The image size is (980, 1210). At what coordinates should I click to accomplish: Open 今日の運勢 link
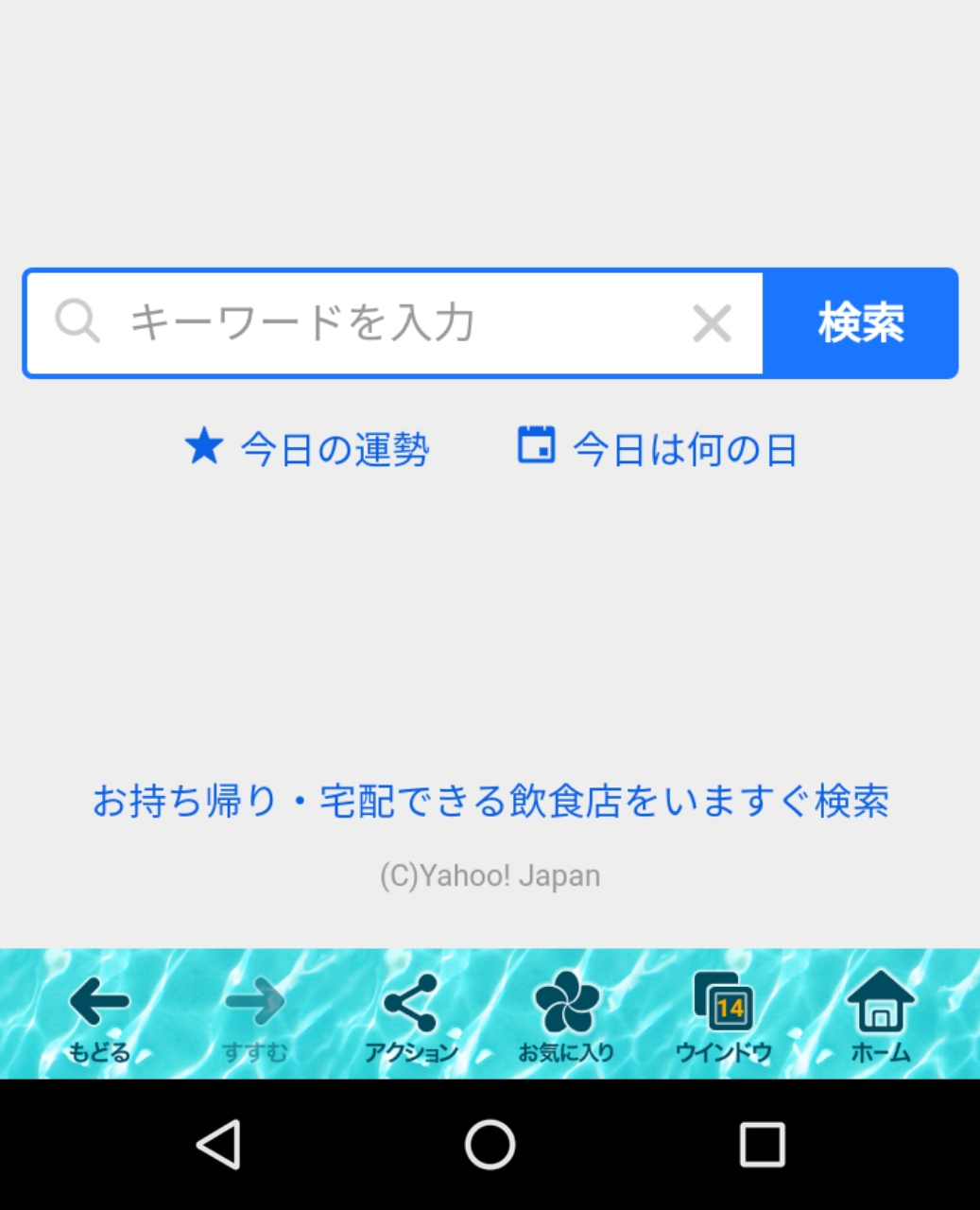click(308, 449)
